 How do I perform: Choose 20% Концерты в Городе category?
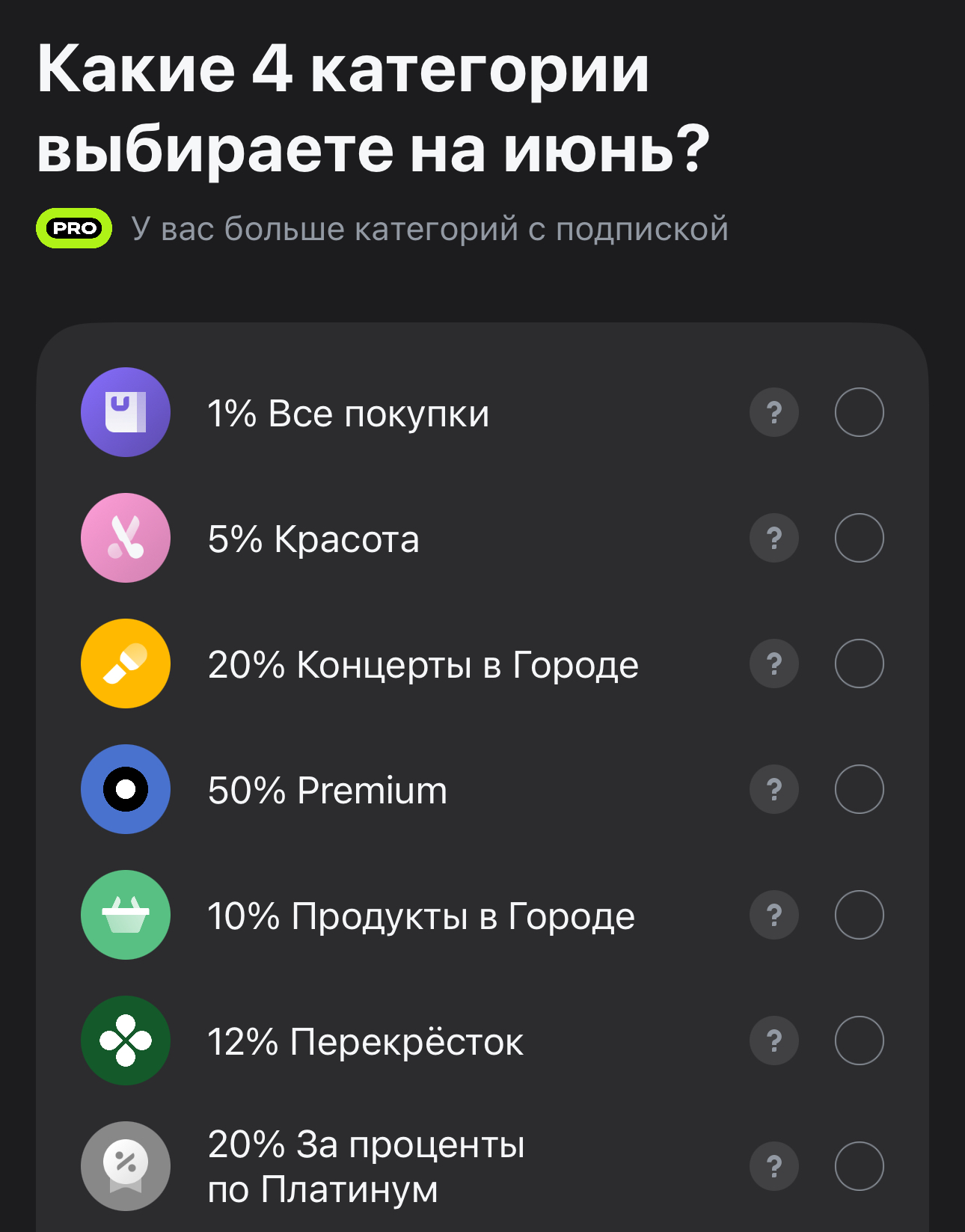[859, 663]
